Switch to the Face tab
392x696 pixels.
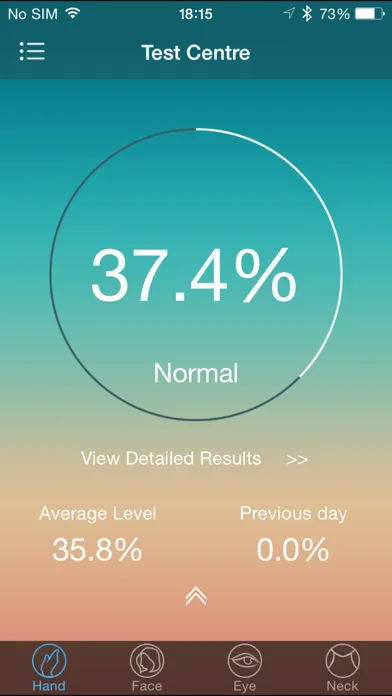[147, 668]
